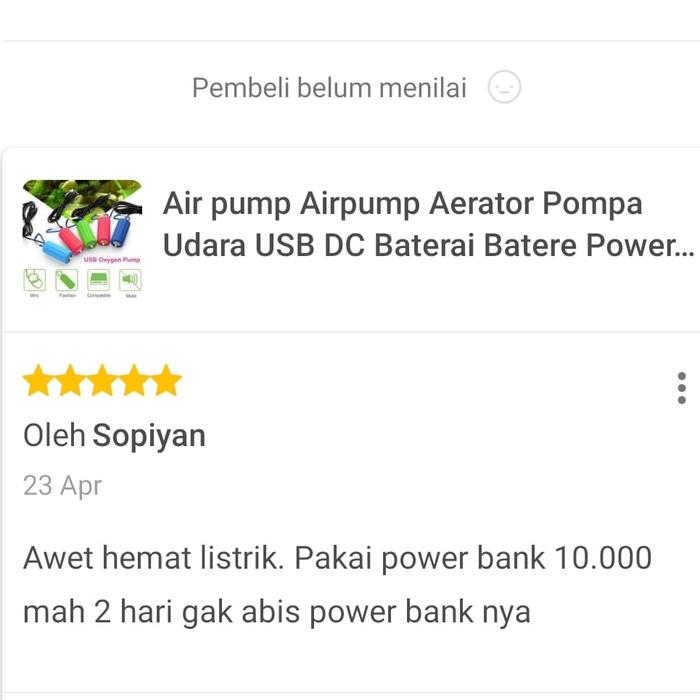Open the Air pump Aerator product listing

click(428, 225)
